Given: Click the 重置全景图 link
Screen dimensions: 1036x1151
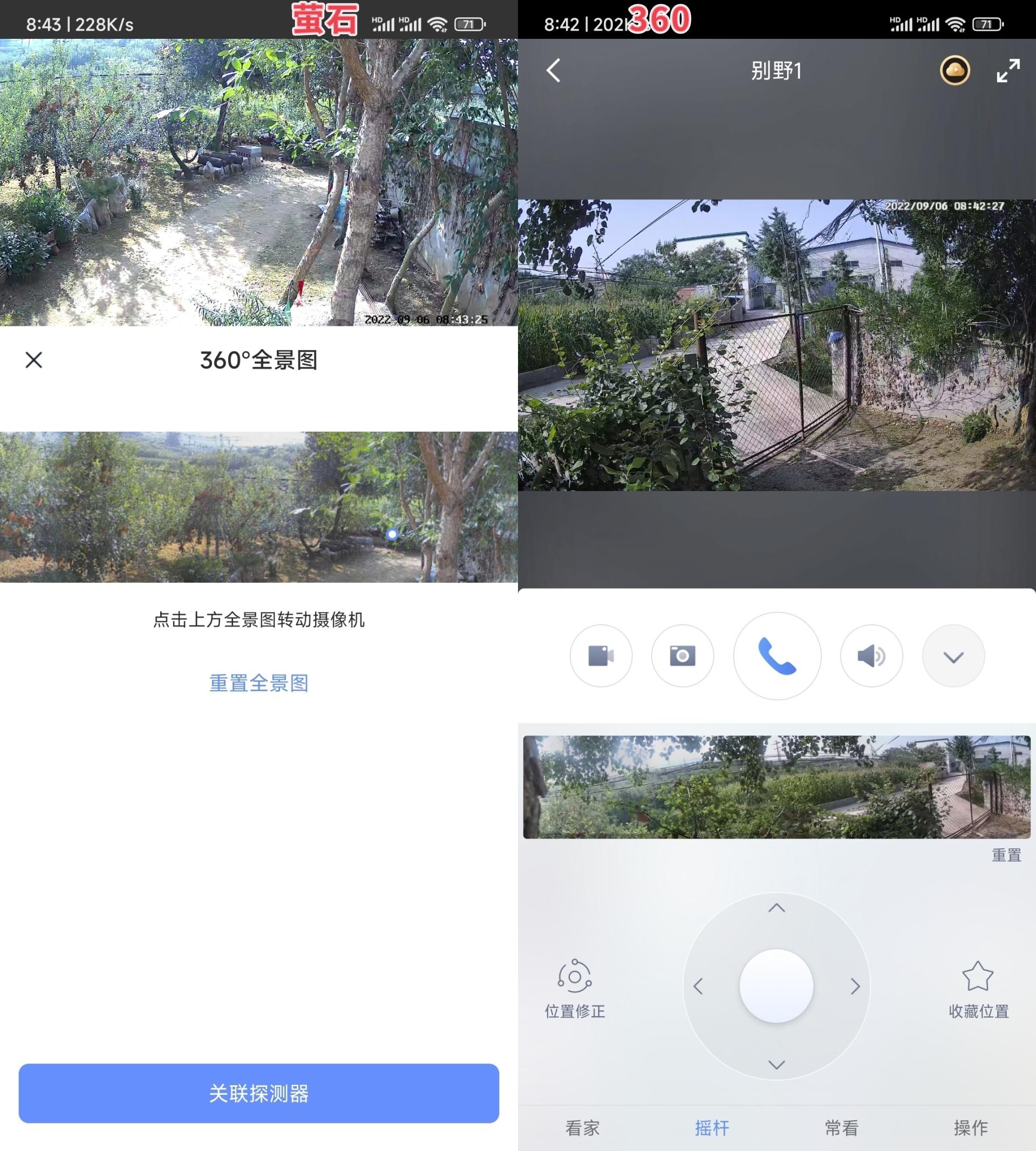Looking at the screenshot, I should click(259, 684).
